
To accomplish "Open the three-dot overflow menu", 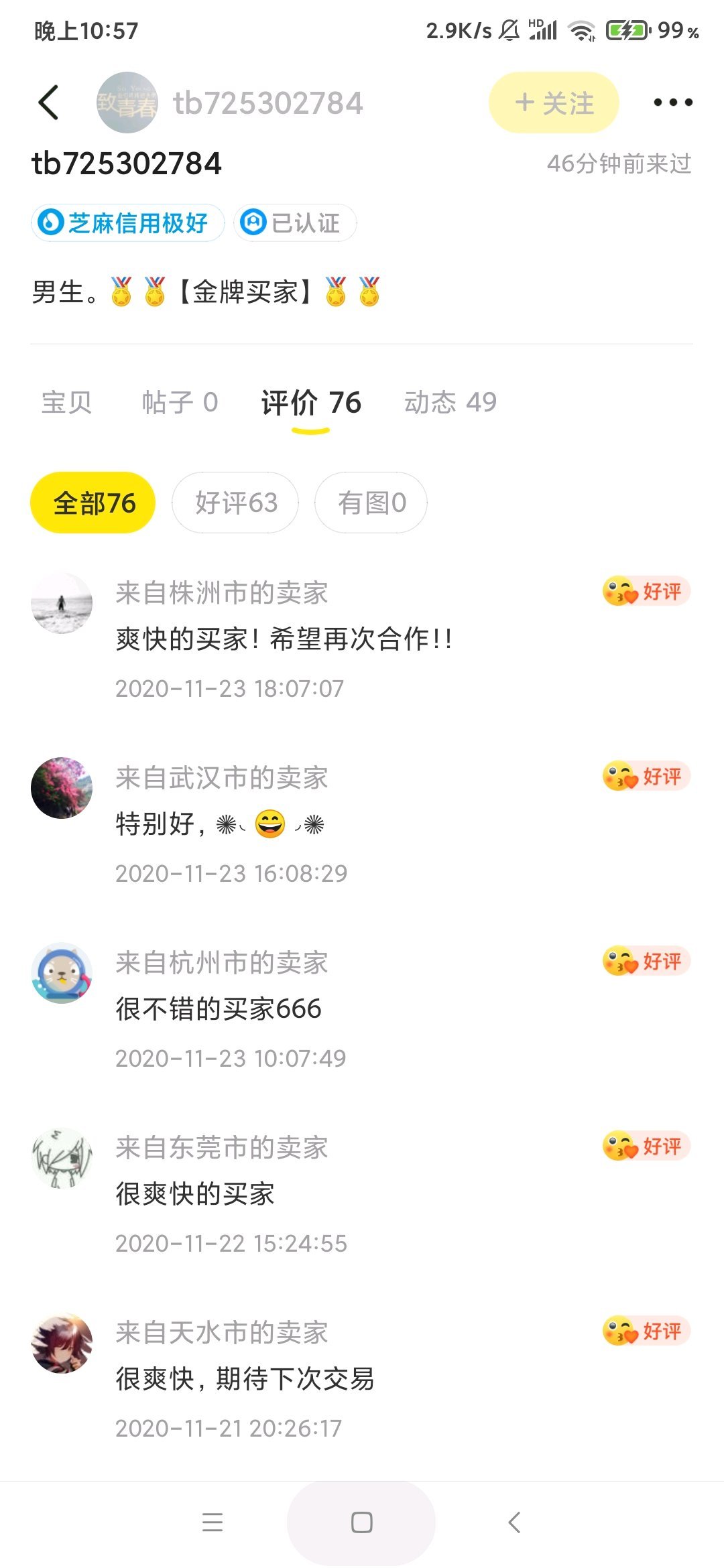I will click(x=673, y=103).
